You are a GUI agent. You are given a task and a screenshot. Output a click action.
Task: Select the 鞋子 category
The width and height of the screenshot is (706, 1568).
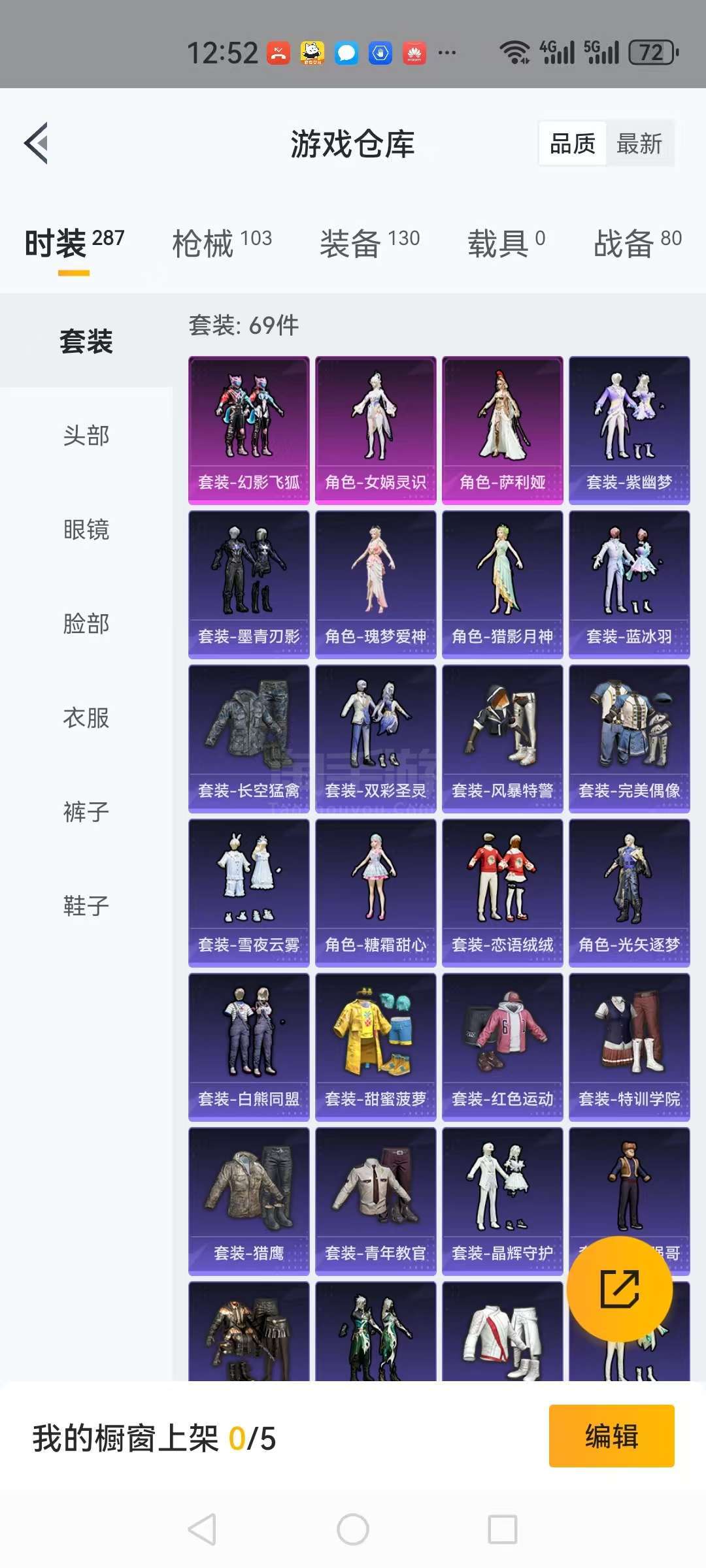point(86,906)
